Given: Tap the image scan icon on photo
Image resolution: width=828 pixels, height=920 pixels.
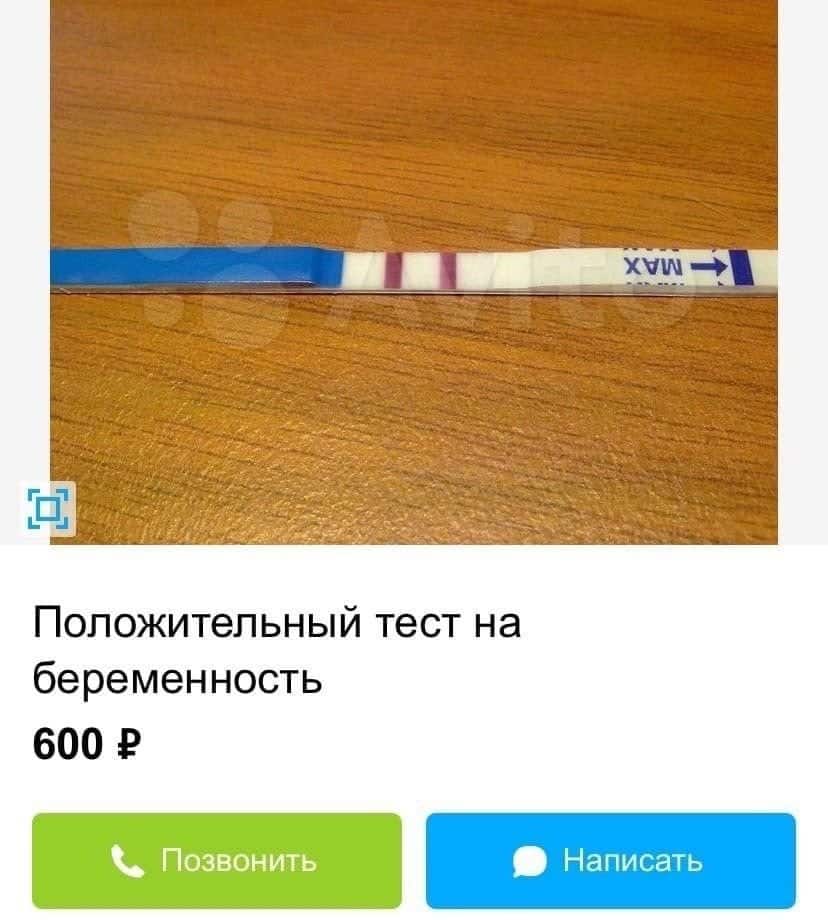Looking at the screenshot, I should 48,508.
